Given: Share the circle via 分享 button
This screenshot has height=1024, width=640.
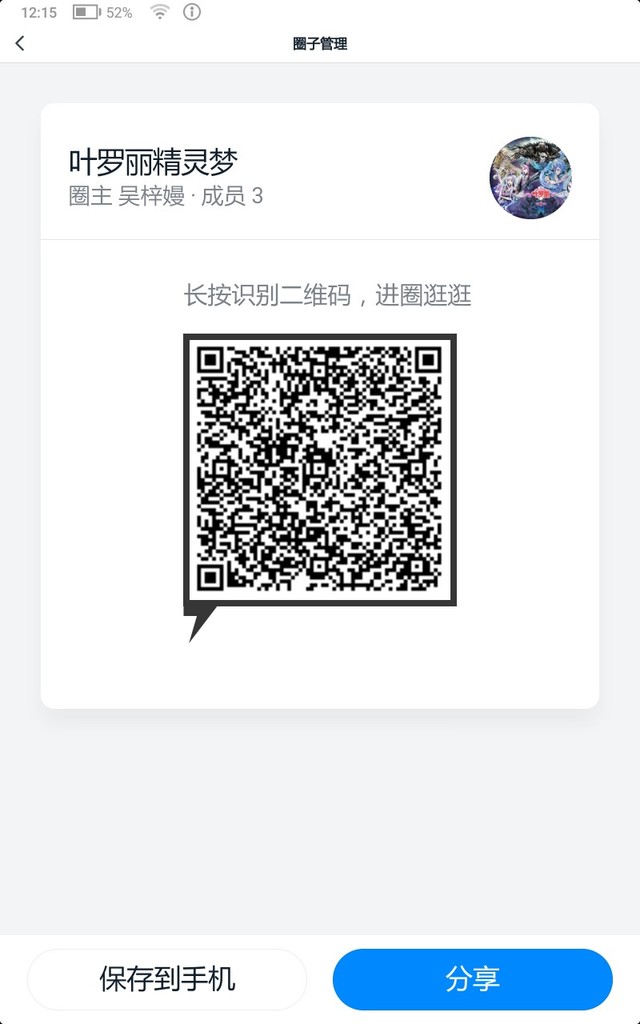Looking at the screenshot, I should (473, 979).
